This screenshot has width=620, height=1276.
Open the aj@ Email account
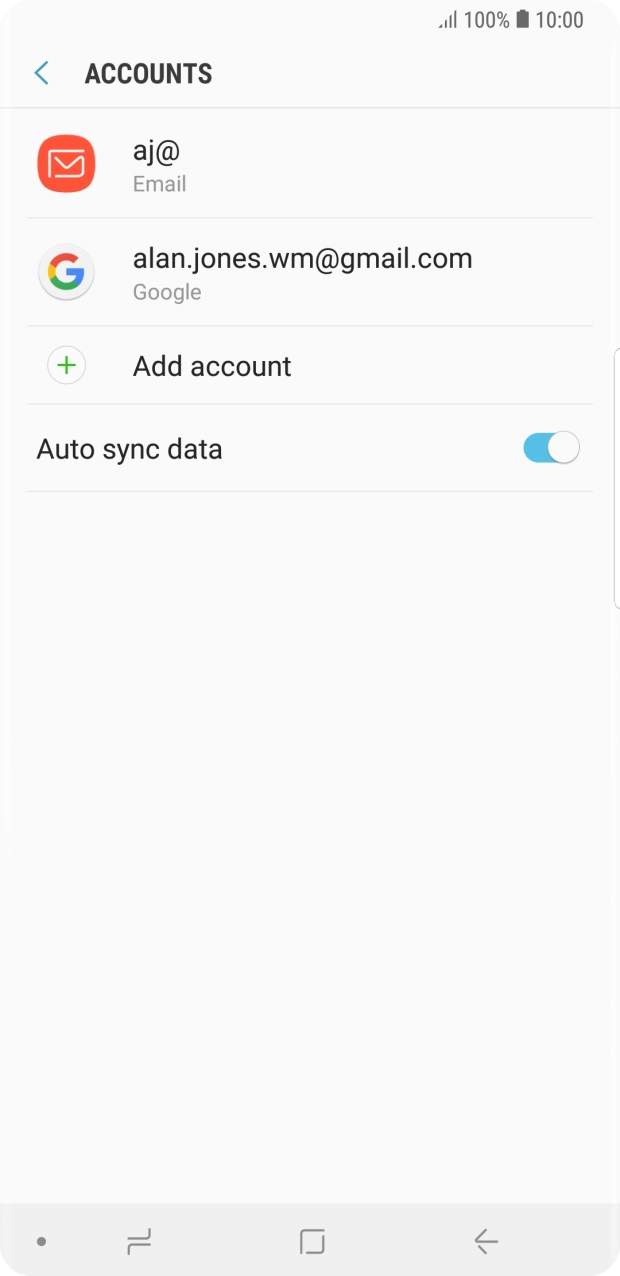[x=310, y=165]
